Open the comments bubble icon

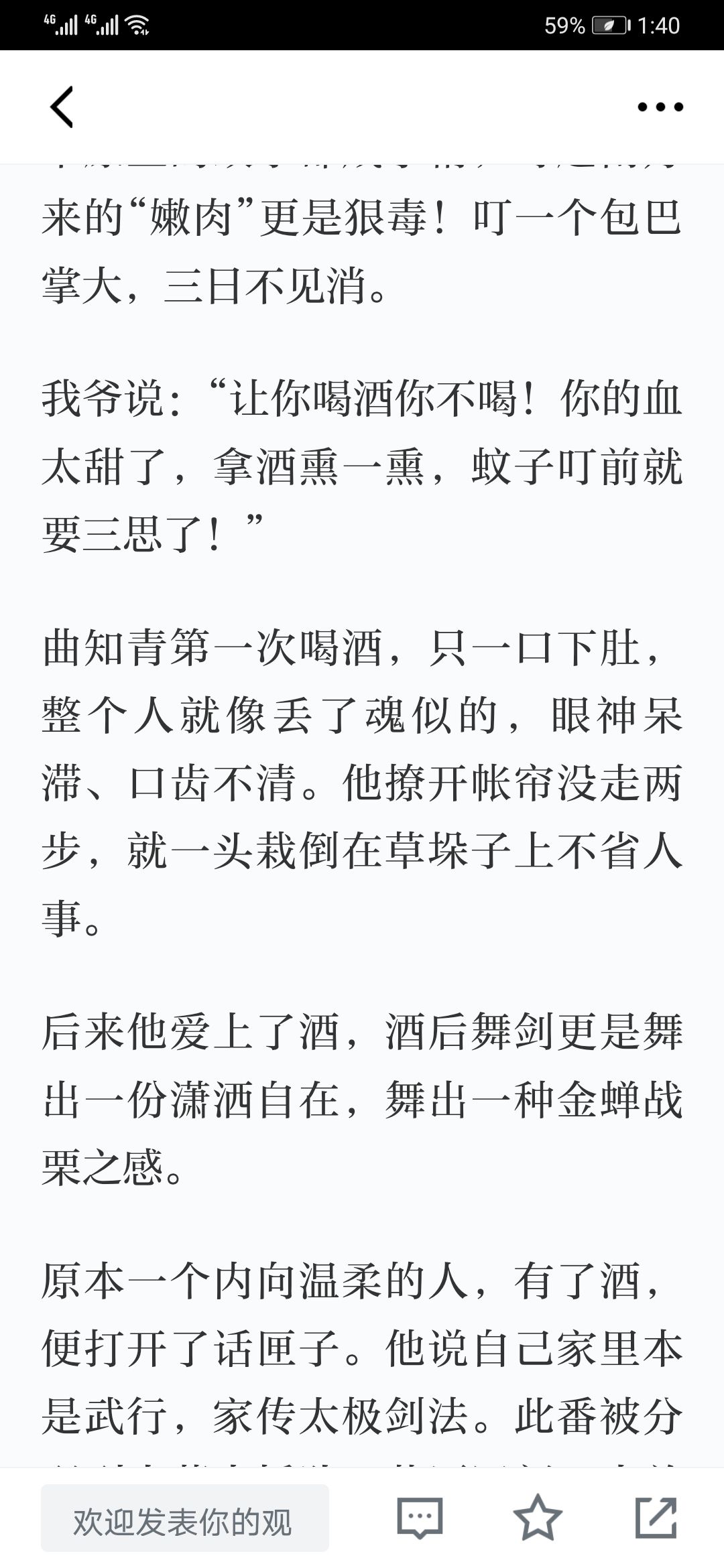(420, 1518)
